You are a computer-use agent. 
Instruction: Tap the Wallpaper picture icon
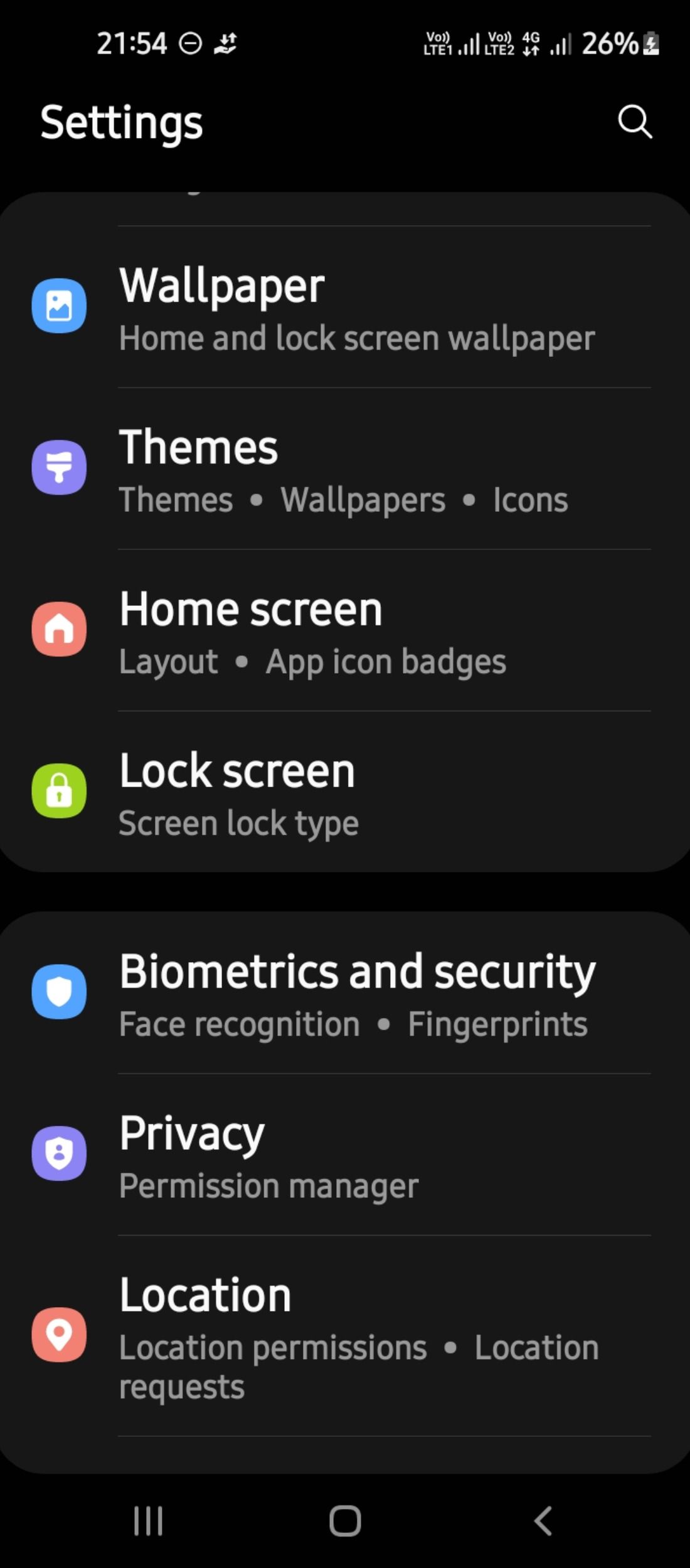click(60, 306)
